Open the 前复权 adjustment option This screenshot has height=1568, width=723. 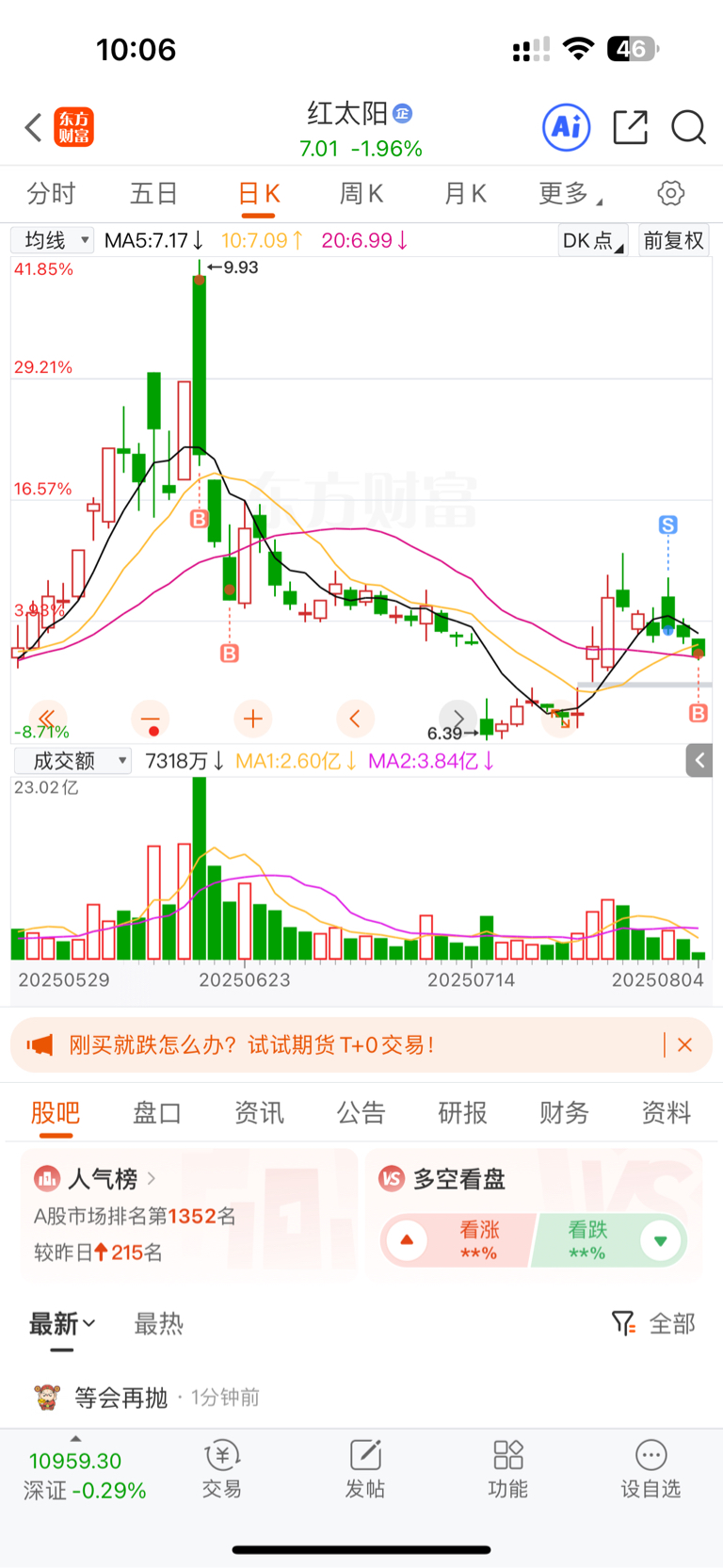673,240
